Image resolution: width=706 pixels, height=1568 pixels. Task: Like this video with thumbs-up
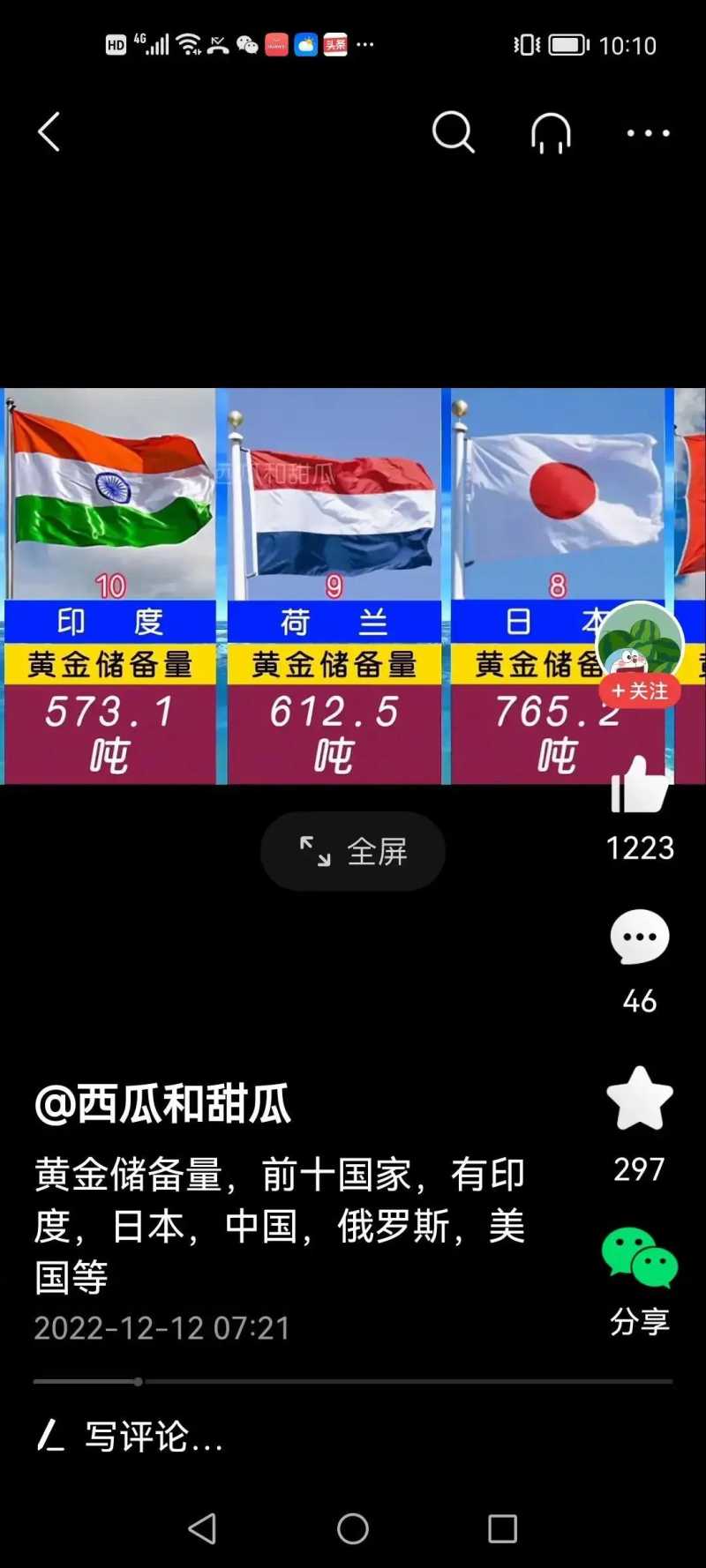640,785
